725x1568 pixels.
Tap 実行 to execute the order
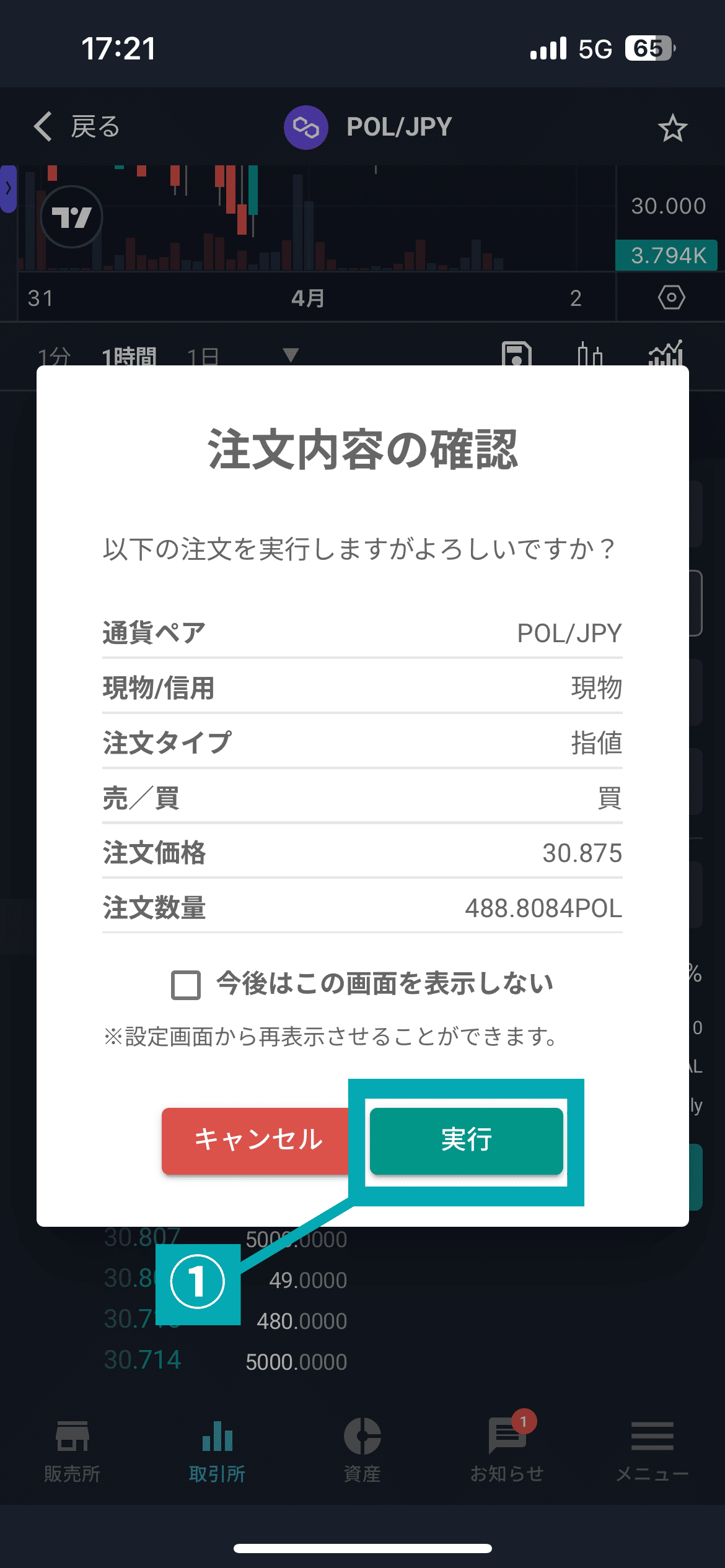point(466,1140)
